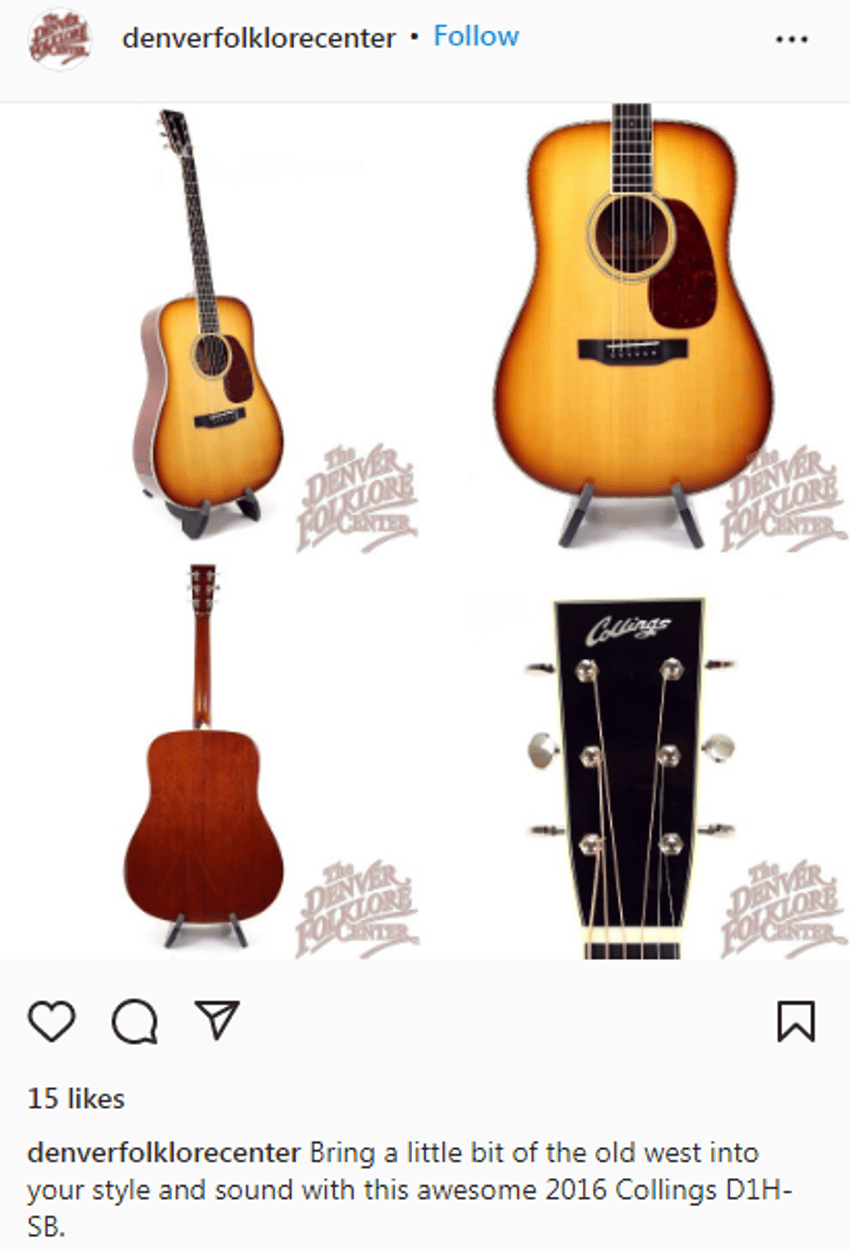850x1251 pixels.
Task: Click the guitar soundhole in the front photo
Action: click(x=629, y=235)
